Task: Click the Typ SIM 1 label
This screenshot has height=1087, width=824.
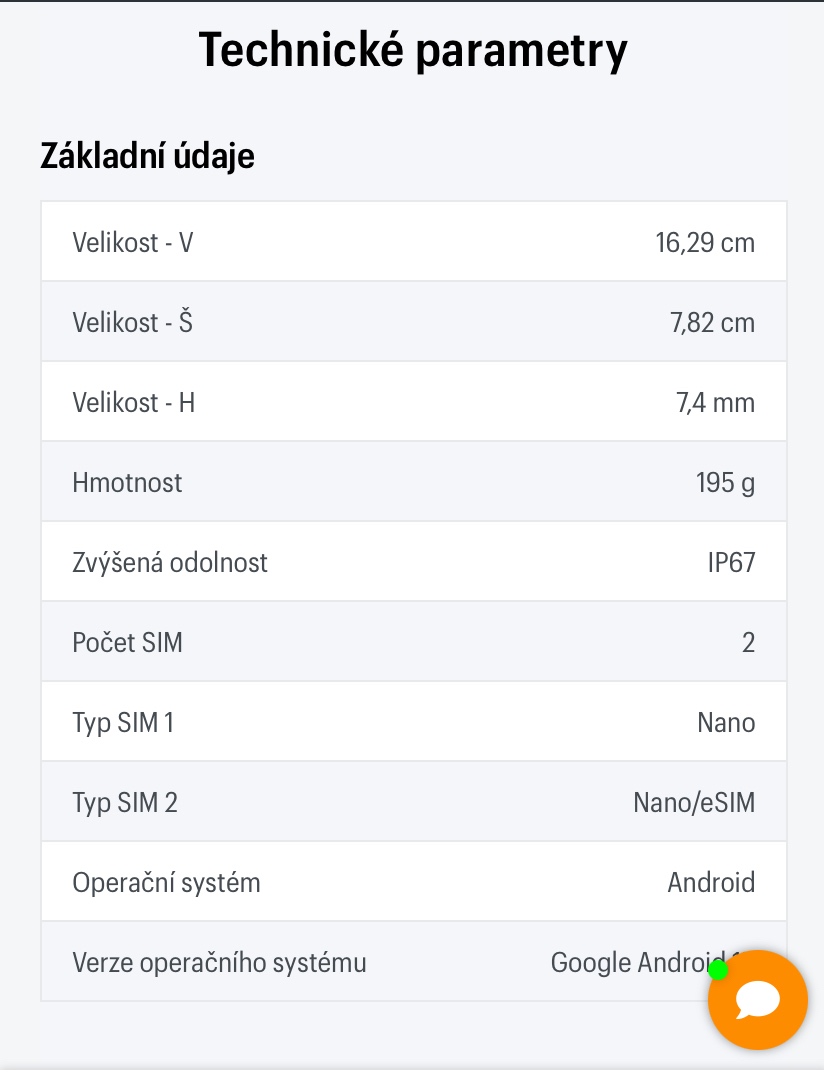Action: click(x=122, y=721)
